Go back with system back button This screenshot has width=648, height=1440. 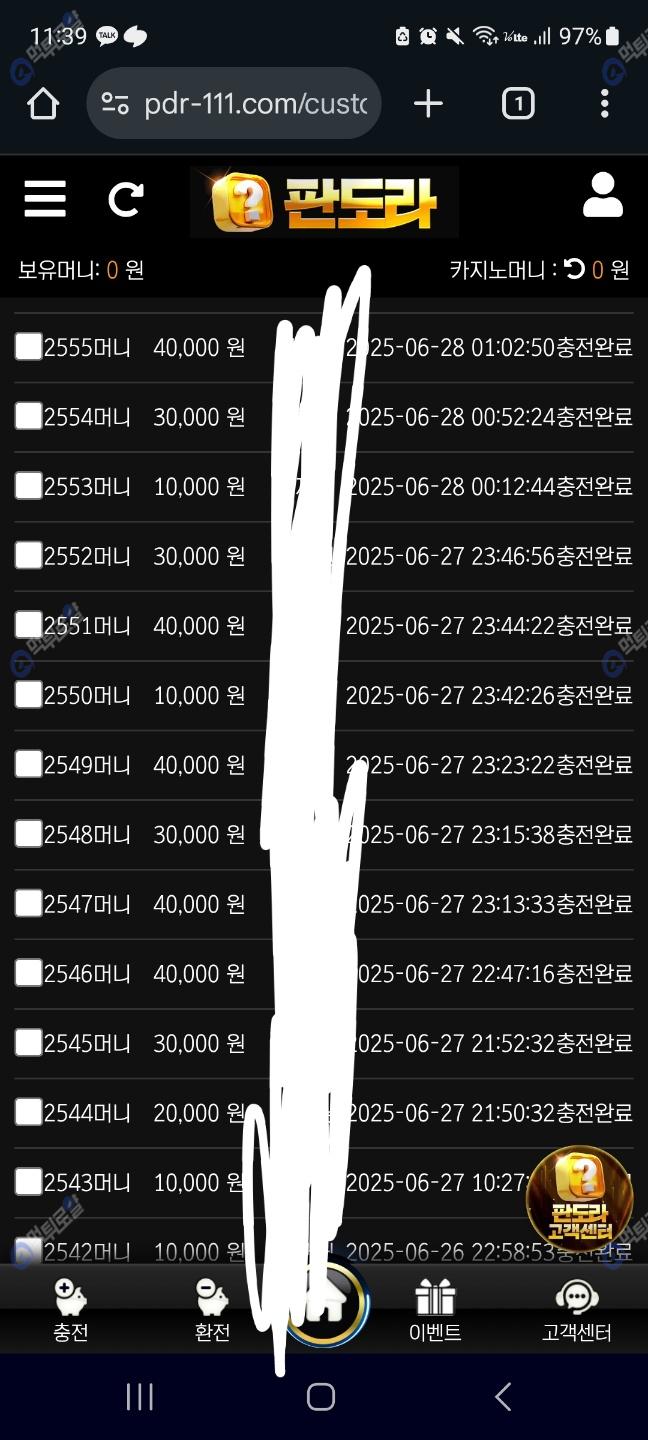point(503,1396)
